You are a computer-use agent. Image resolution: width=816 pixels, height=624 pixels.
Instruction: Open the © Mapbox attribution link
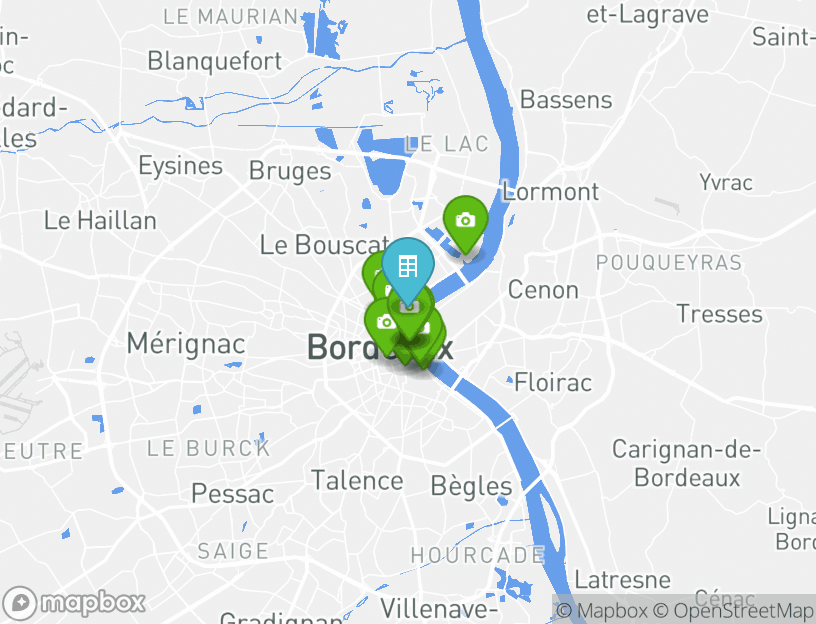click(602, 610)
